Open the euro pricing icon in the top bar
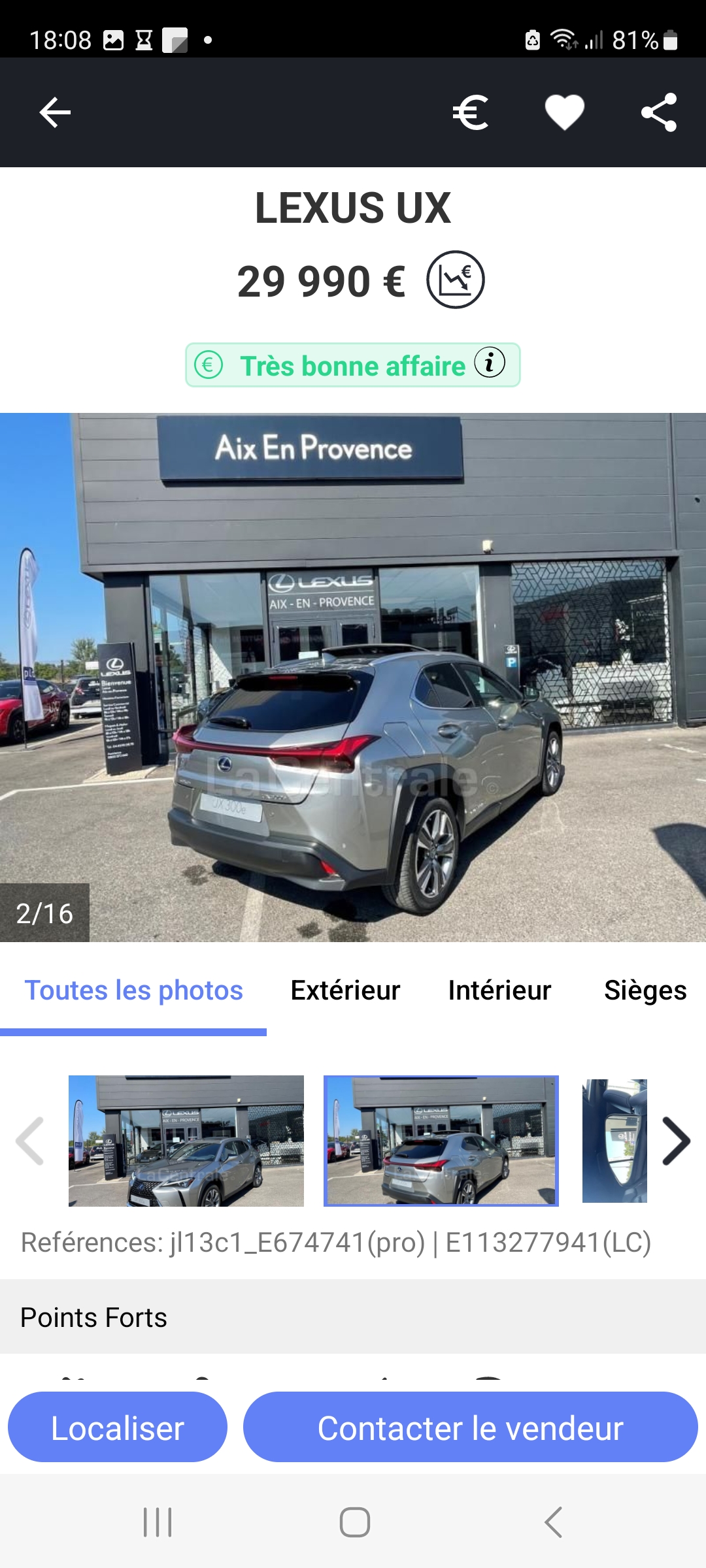Viewport: 706px width, 1568px height. point(470,112)
